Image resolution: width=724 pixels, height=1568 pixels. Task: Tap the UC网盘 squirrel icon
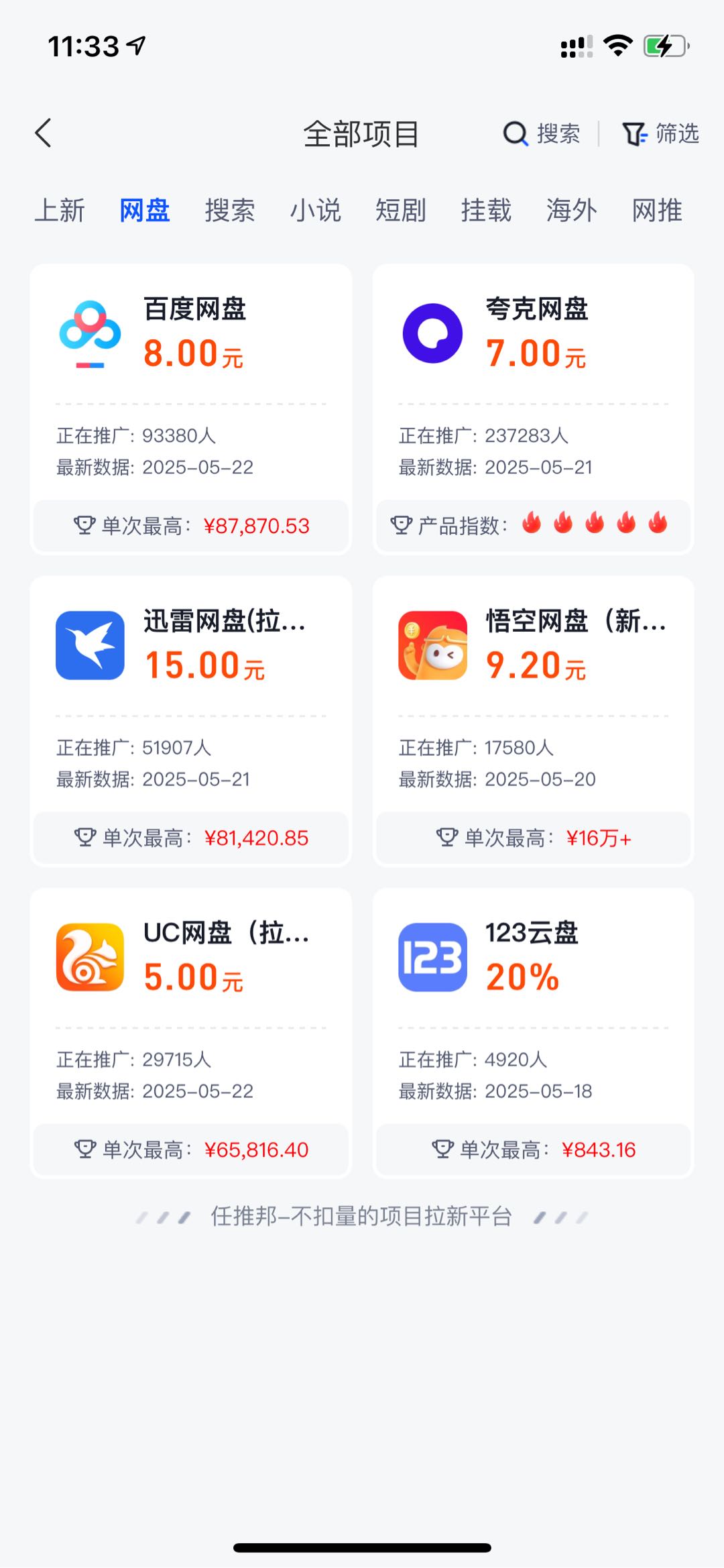click(x=90, y=958)
